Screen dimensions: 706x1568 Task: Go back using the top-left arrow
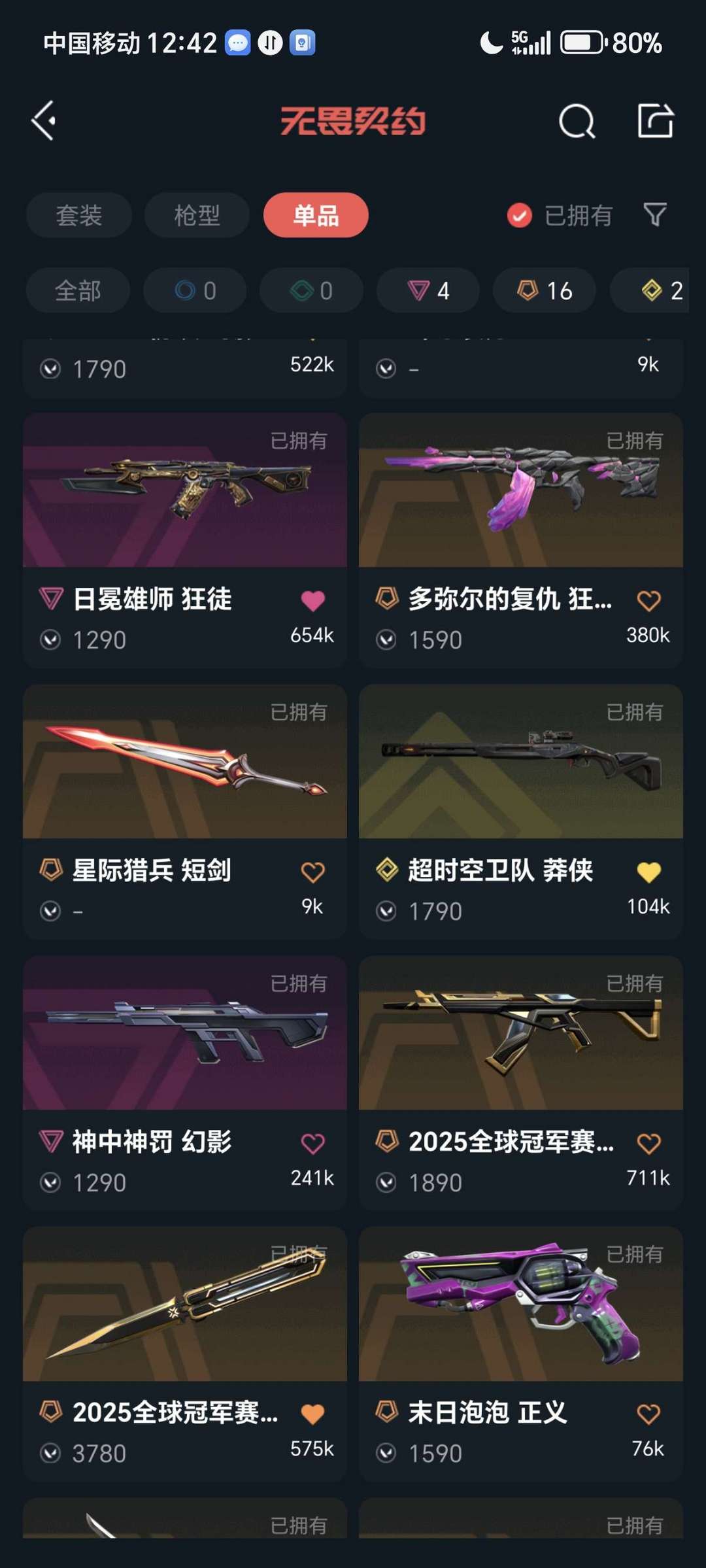[44, 121]
